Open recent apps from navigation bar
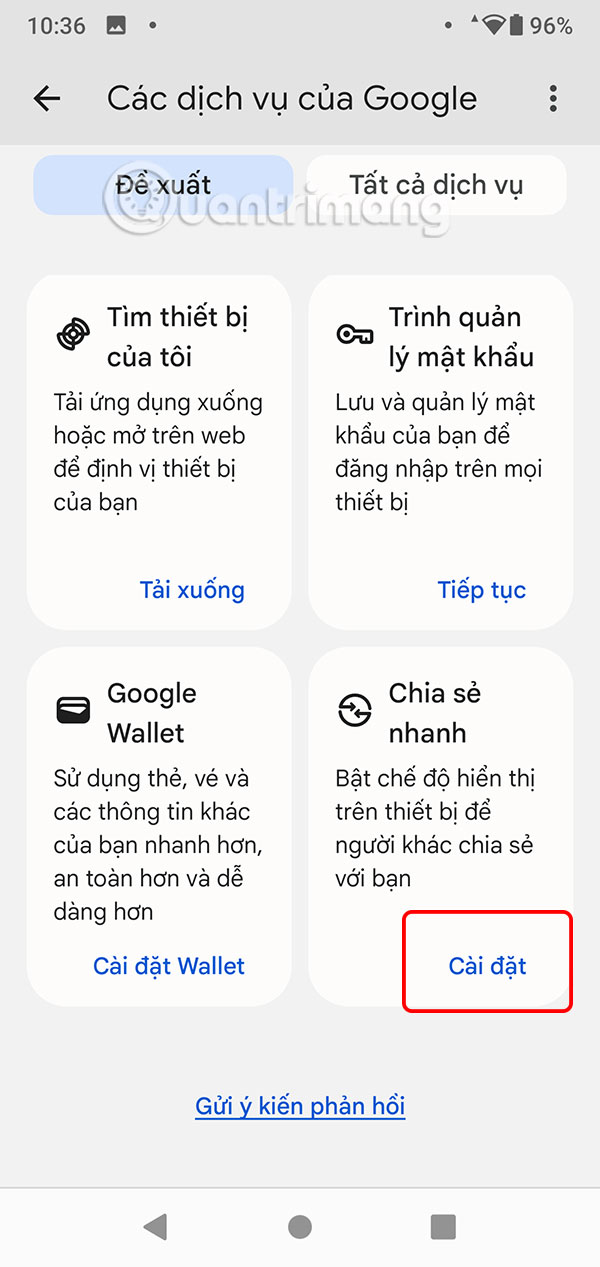This screenshot has height=1267, width=600. 443,1227
